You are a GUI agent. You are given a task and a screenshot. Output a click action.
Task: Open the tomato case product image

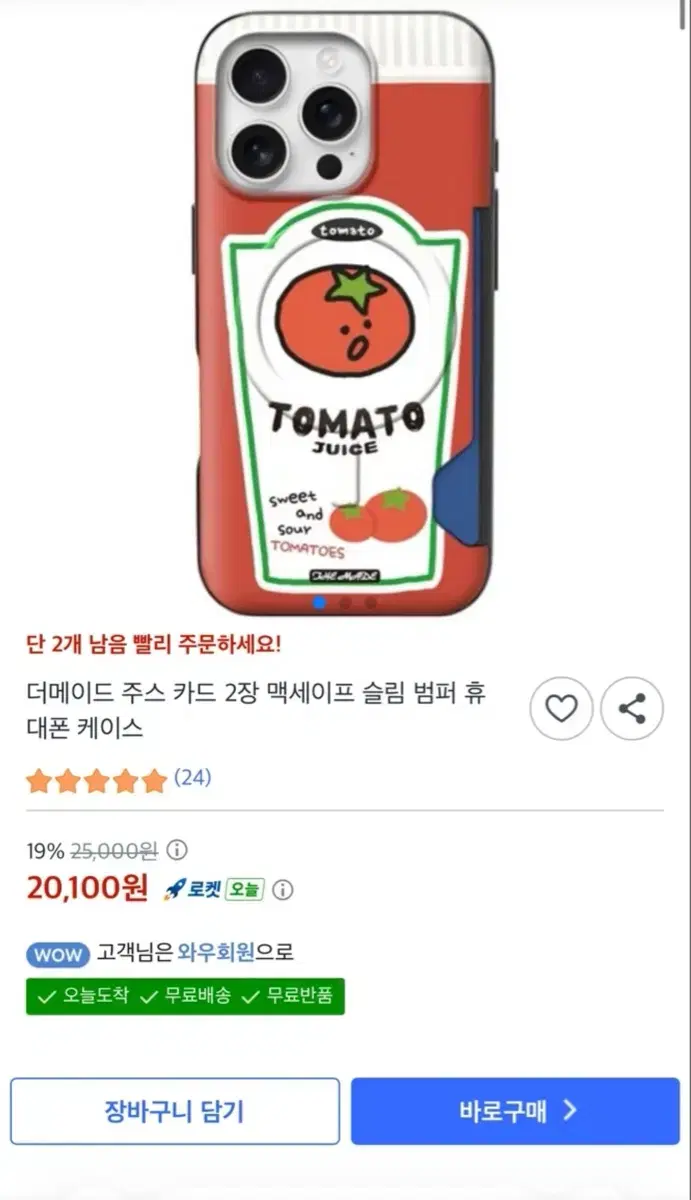pyautogui.click(x=345, y=313)
